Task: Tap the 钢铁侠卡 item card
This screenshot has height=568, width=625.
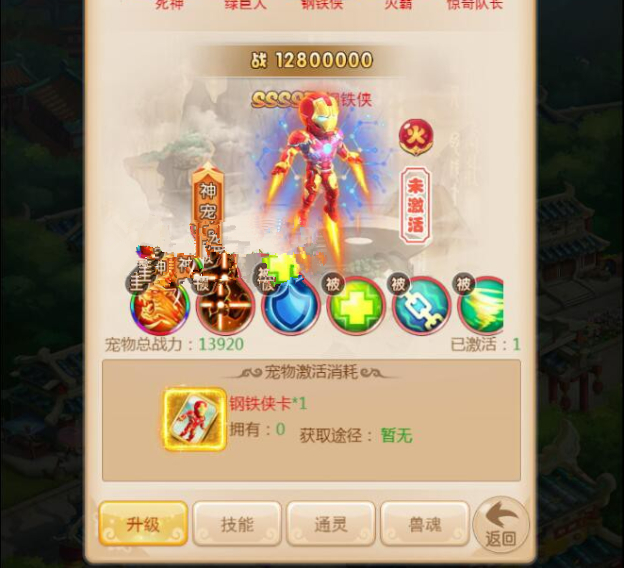Action: (x=195, y=418)
